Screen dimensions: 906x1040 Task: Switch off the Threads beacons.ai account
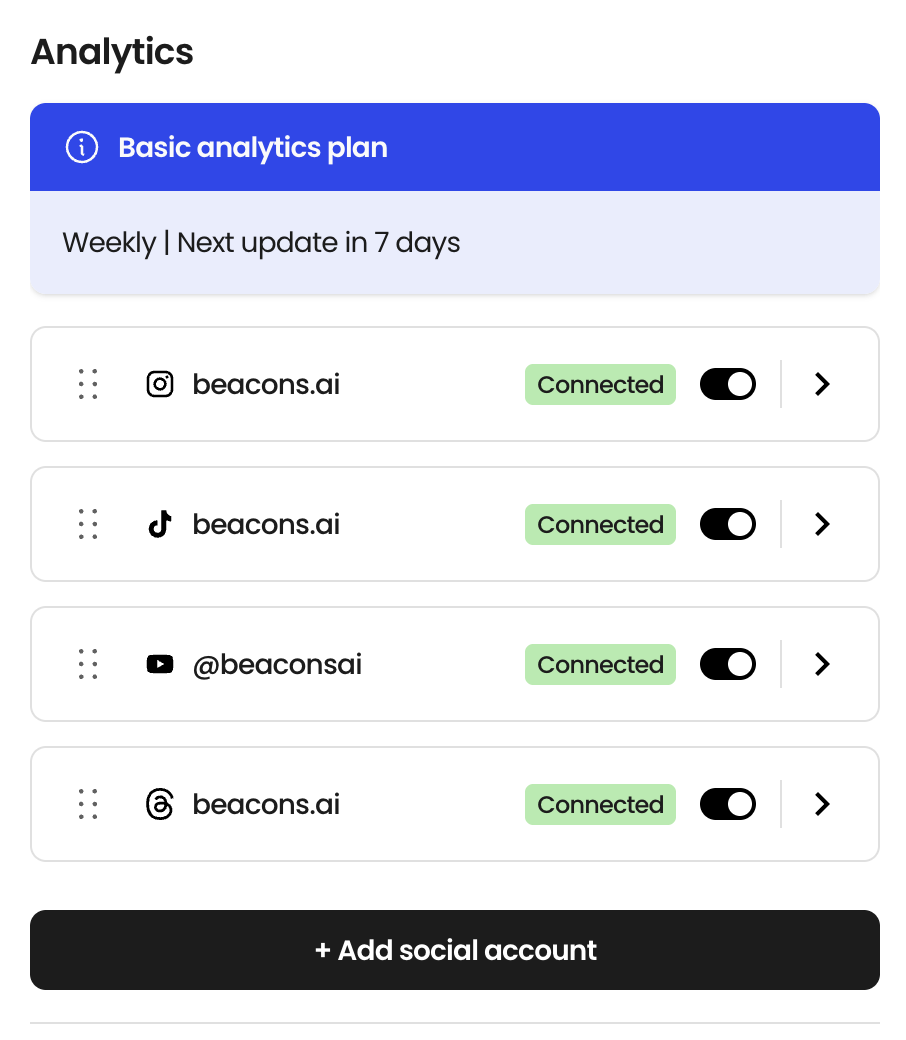pyautogui.click(x=727, y=804)
